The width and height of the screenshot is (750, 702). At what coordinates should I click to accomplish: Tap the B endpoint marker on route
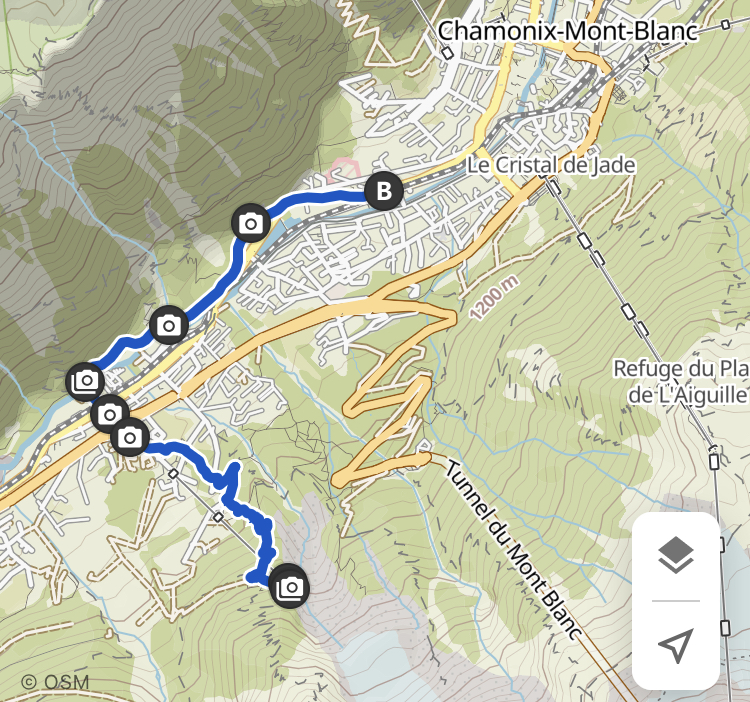click(x=383, y=190)
